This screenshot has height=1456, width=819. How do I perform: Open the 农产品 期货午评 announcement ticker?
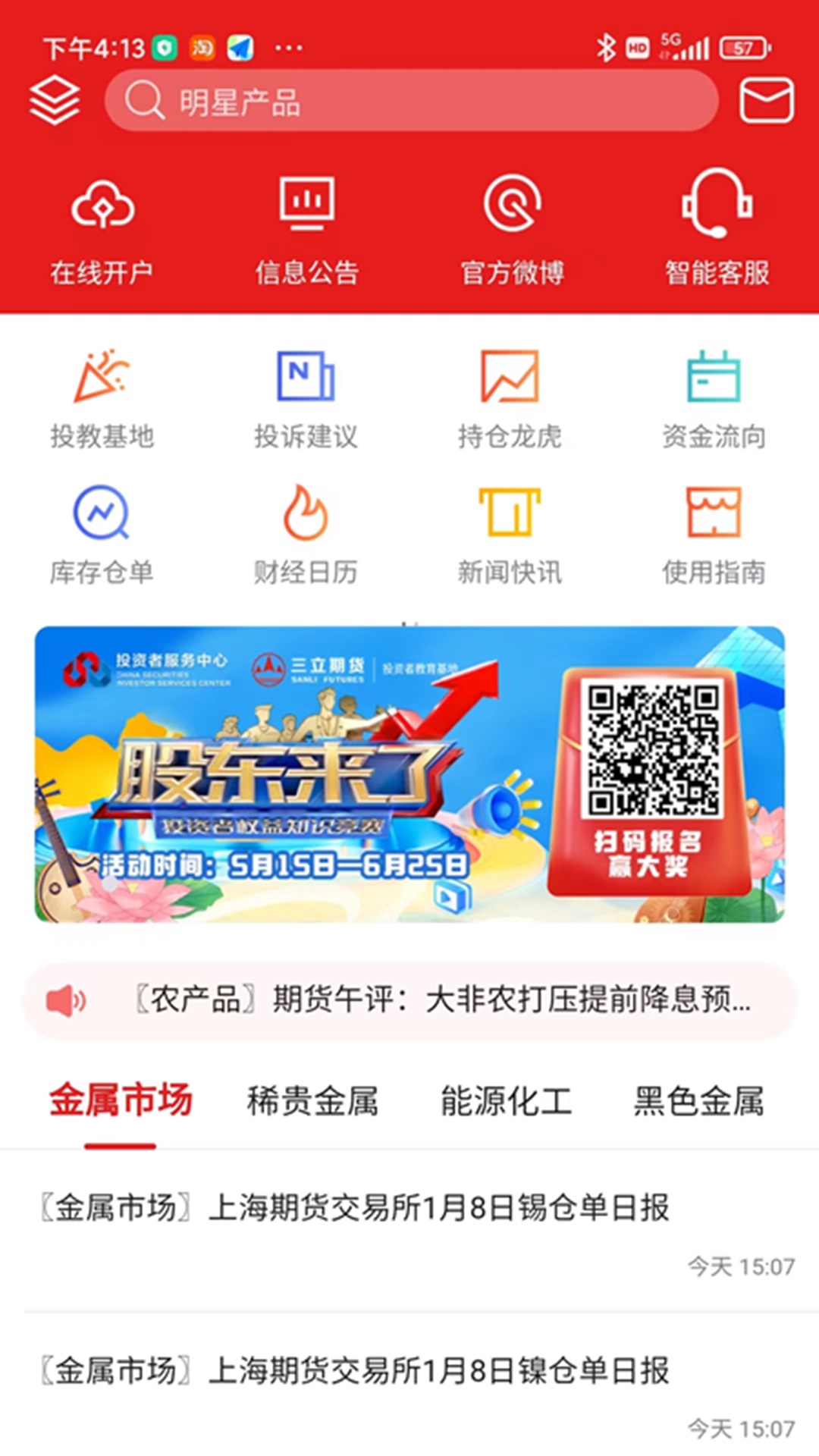tap(409, 1000)
